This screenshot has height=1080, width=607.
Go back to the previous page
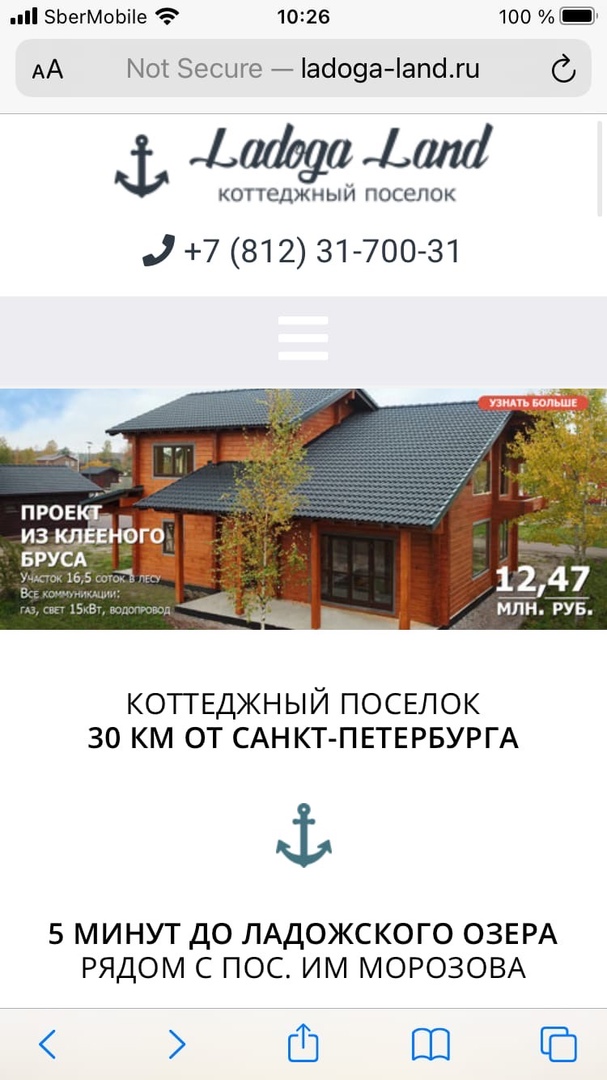pos(47,1045)
